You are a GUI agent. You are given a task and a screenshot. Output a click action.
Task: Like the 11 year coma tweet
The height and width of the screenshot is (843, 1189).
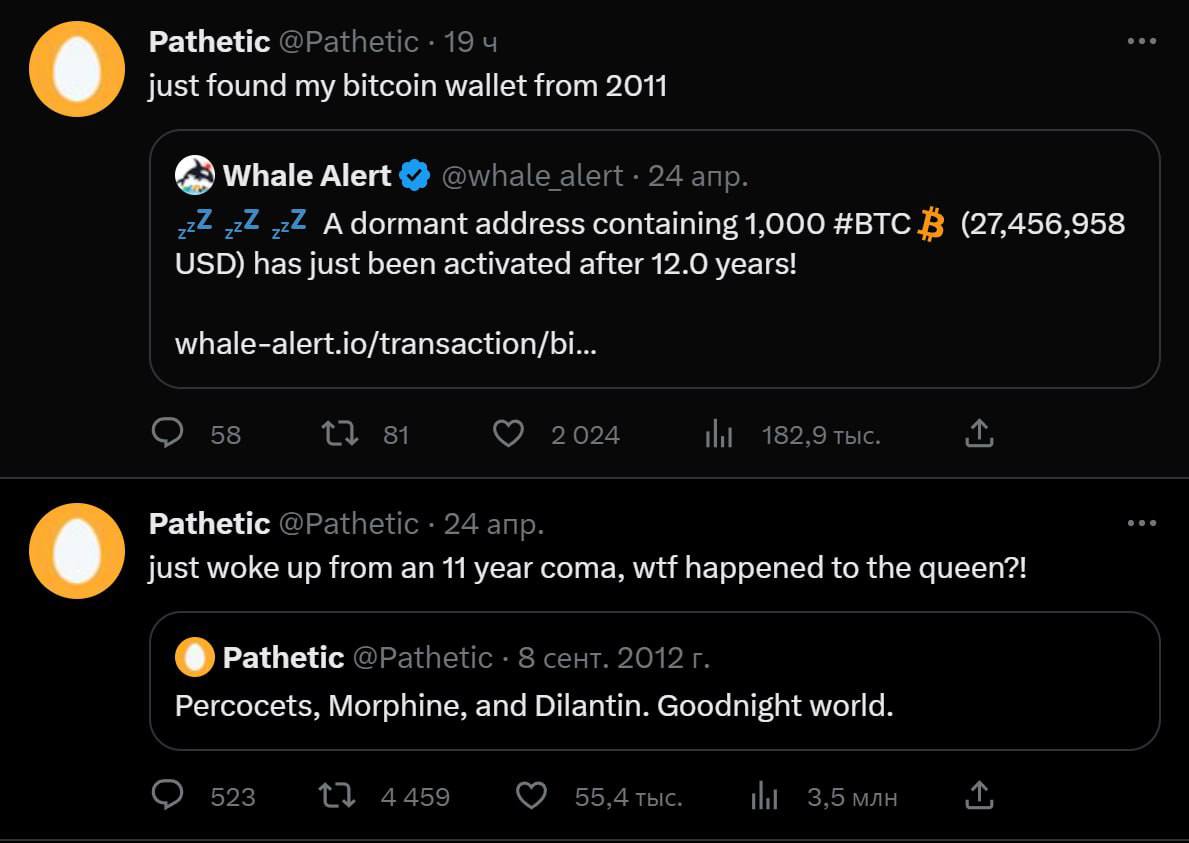531,796
